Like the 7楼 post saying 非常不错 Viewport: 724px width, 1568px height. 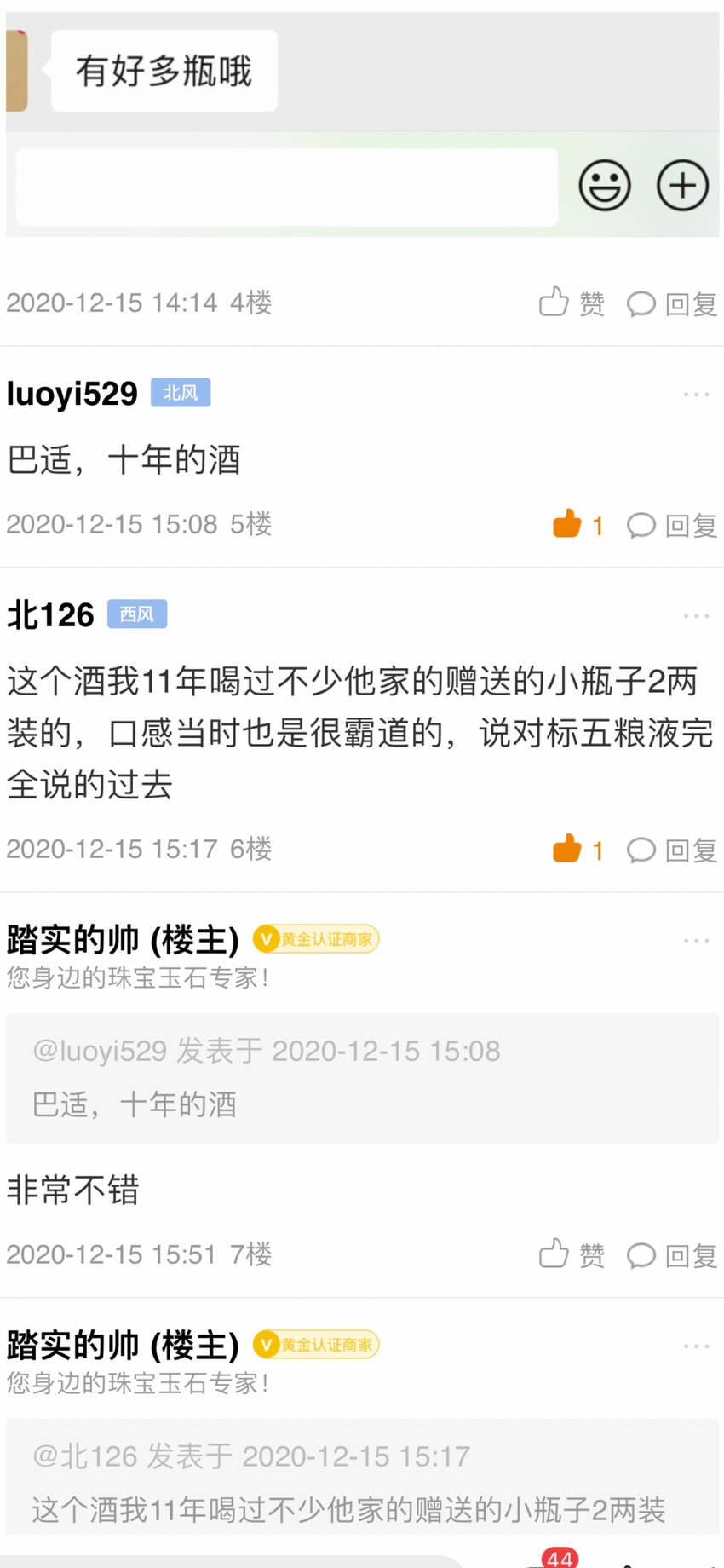coord(572,1254)
